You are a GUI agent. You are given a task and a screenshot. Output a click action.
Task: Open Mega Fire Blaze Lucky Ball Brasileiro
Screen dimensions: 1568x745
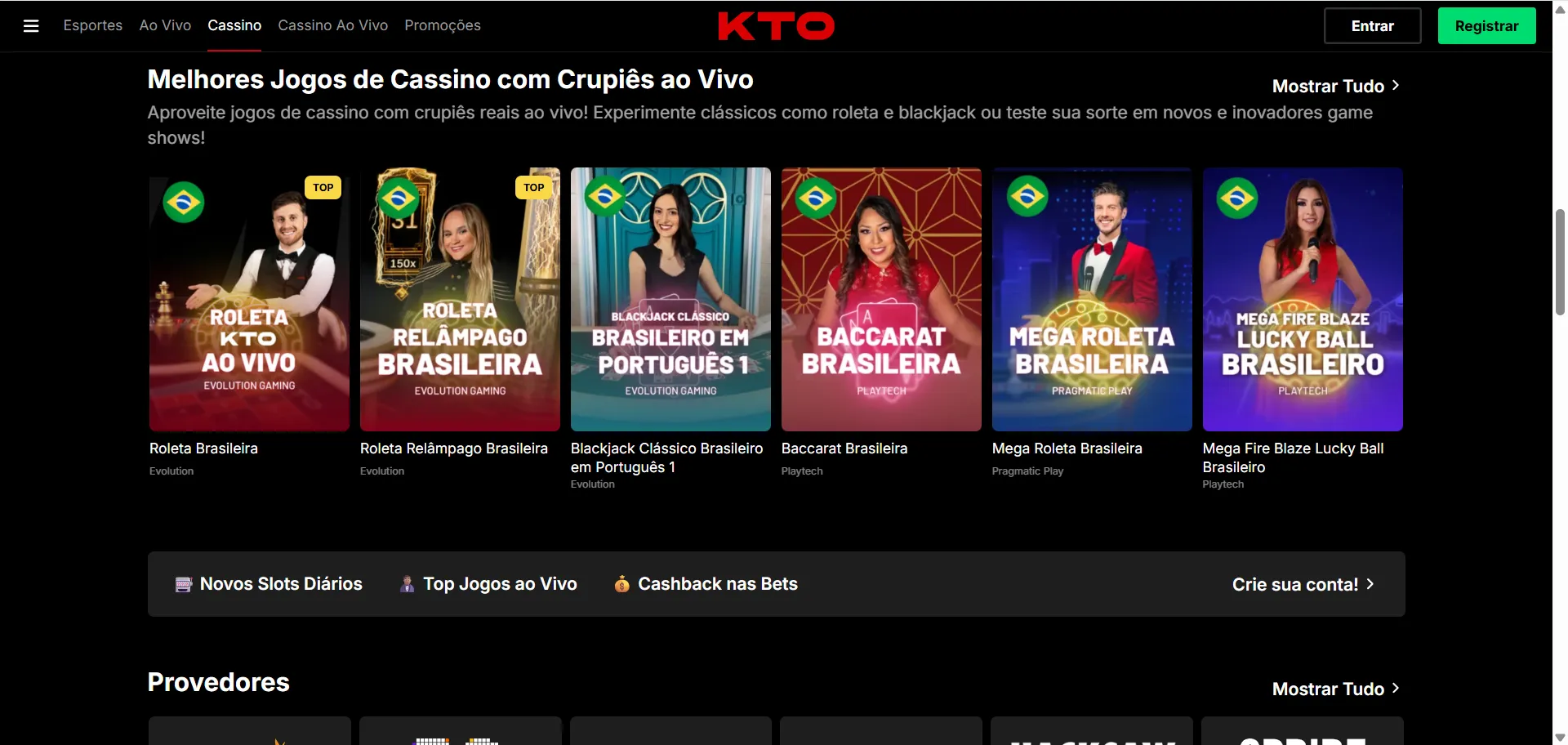pyautogui.click(x=1303, y=300)
